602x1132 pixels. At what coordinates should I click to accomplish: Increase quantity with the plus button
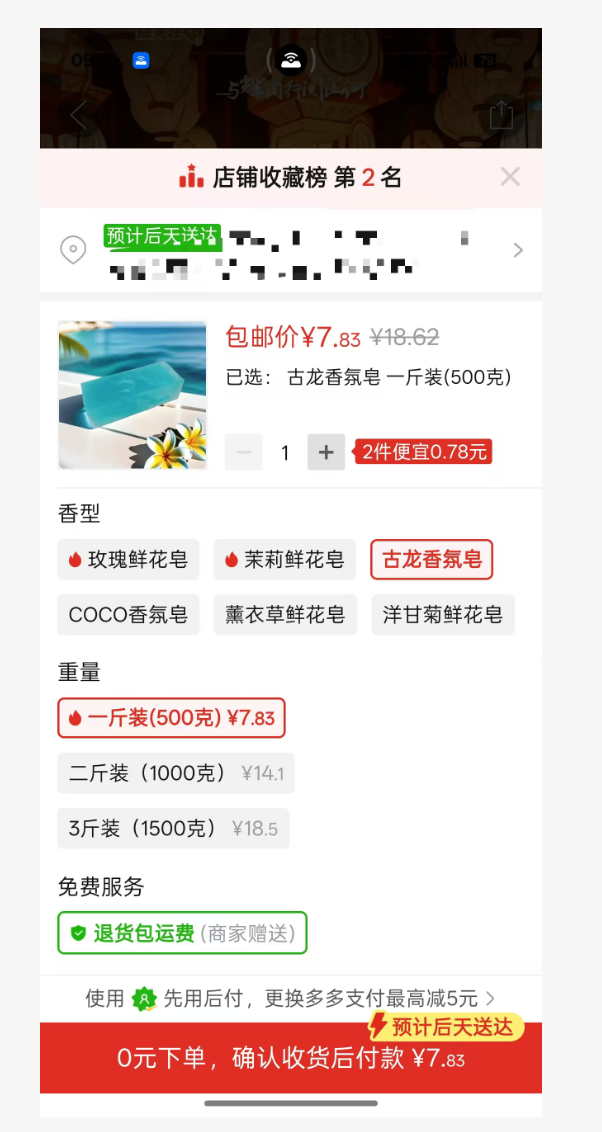(326, 452)
